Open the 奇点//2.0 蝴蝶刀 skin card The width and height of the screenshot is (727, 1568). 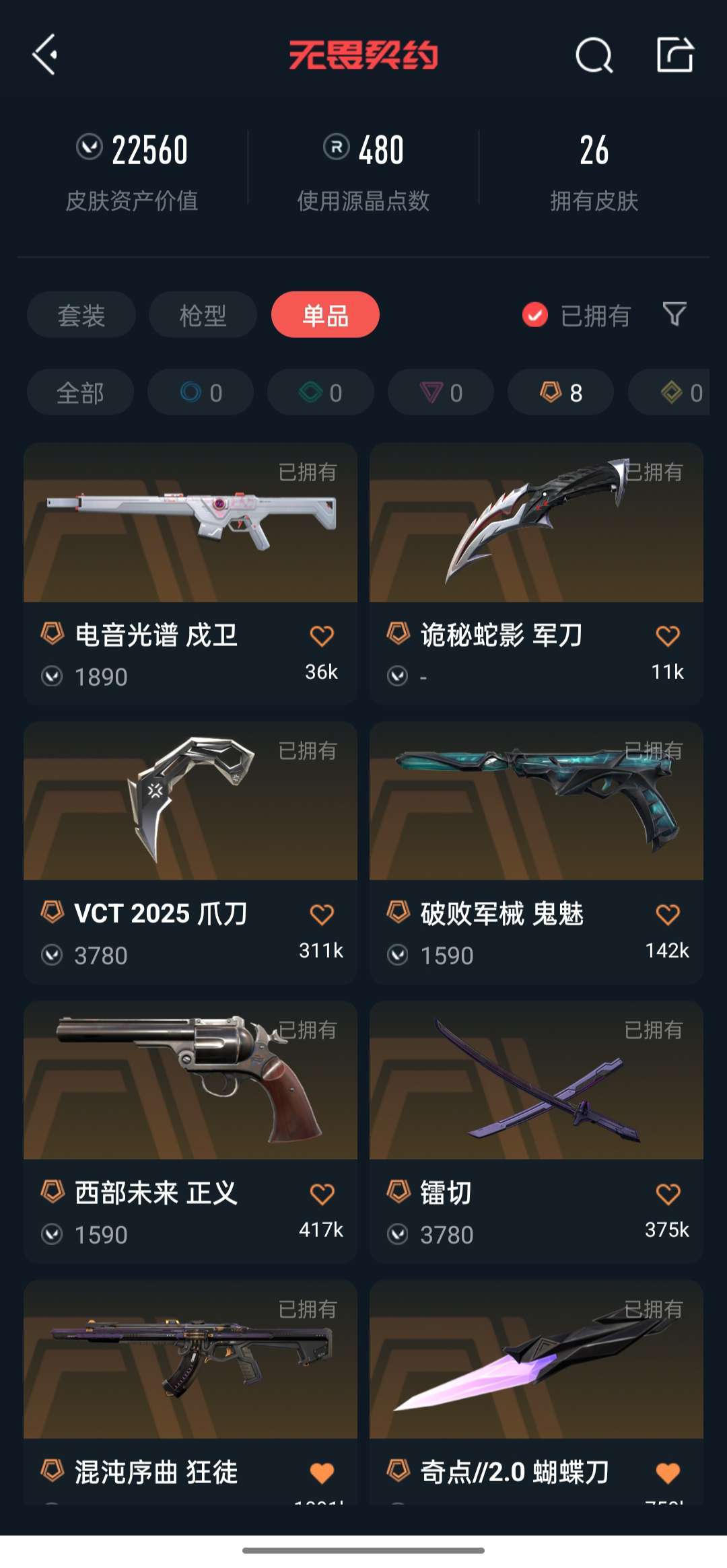click(x=536, y=1393)
